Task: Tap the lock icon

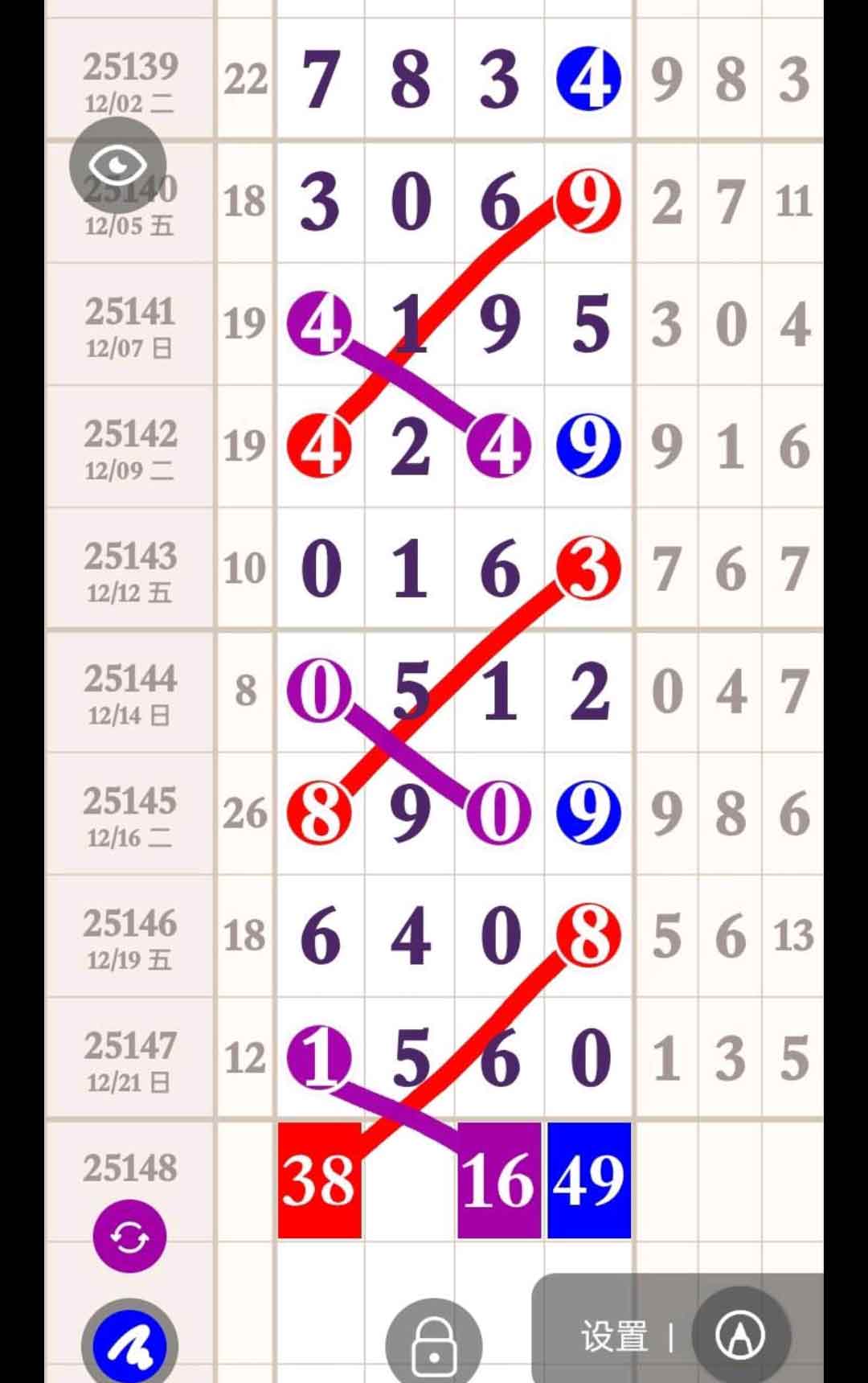Action: click(434, 1346)
